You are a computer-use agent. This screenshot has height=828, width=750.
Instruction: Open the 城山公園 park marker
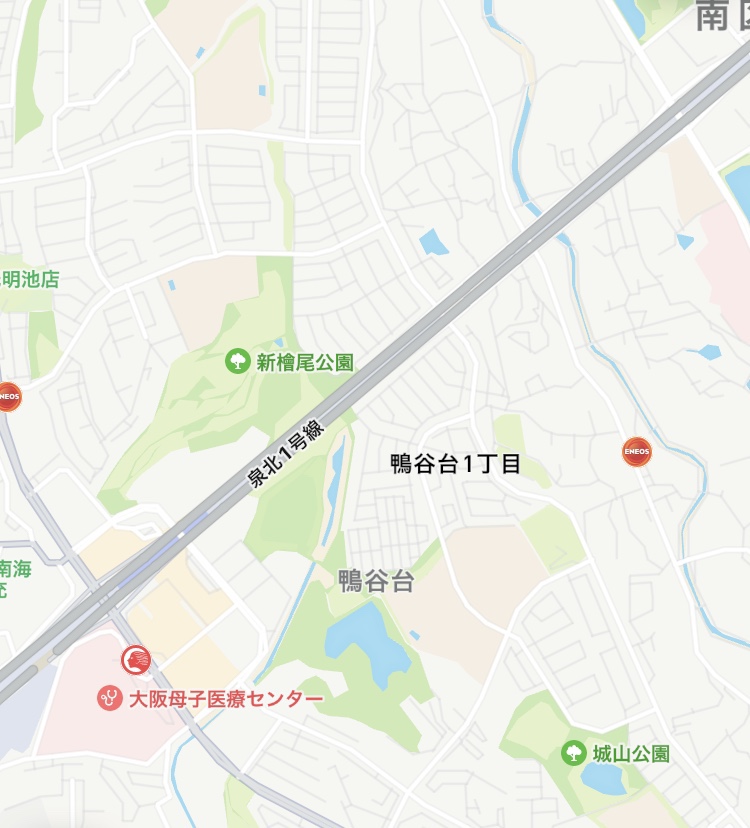574,753
